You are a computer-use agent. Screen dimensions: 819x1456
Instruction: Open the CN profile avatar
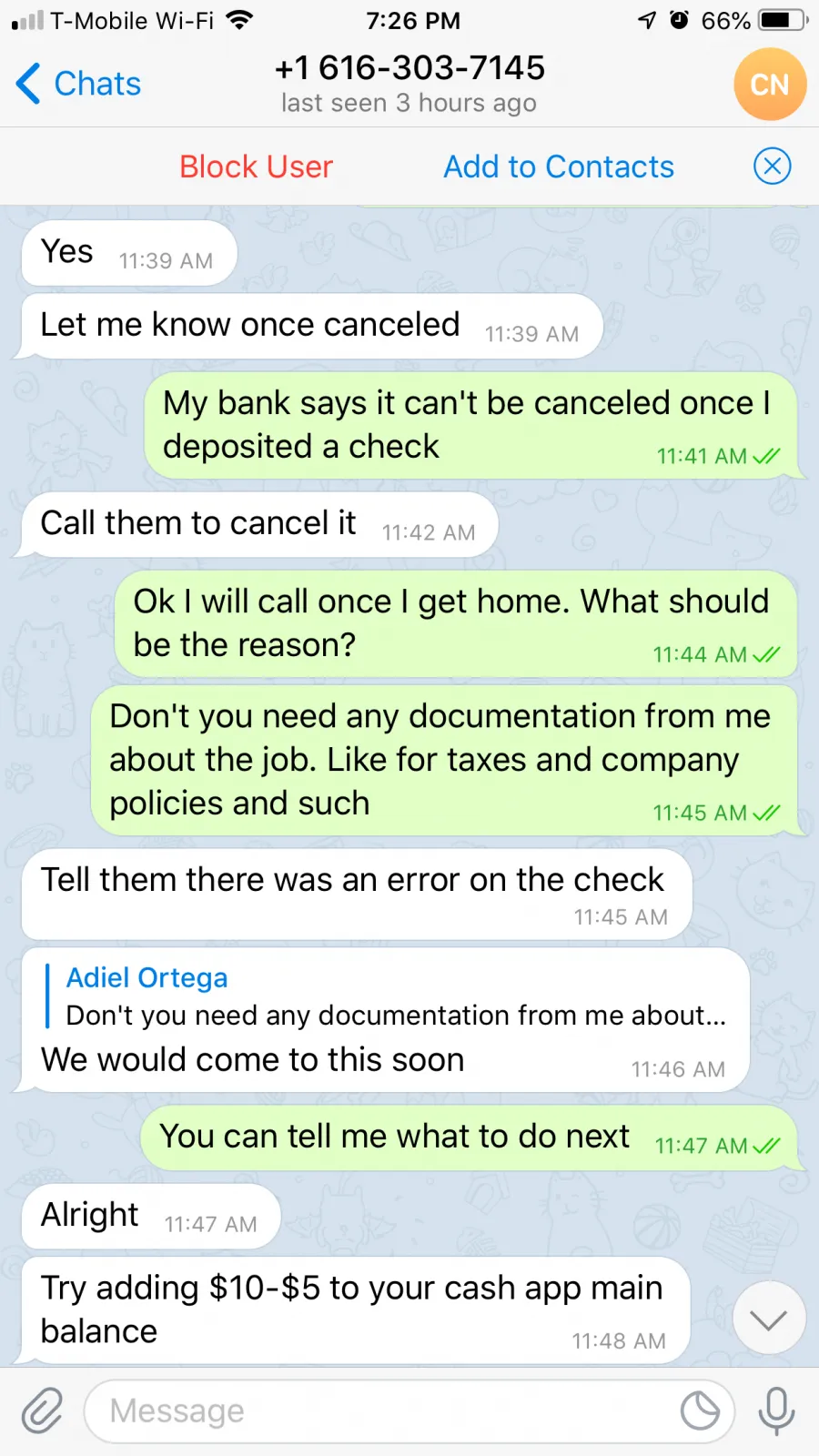pos(770,85)
